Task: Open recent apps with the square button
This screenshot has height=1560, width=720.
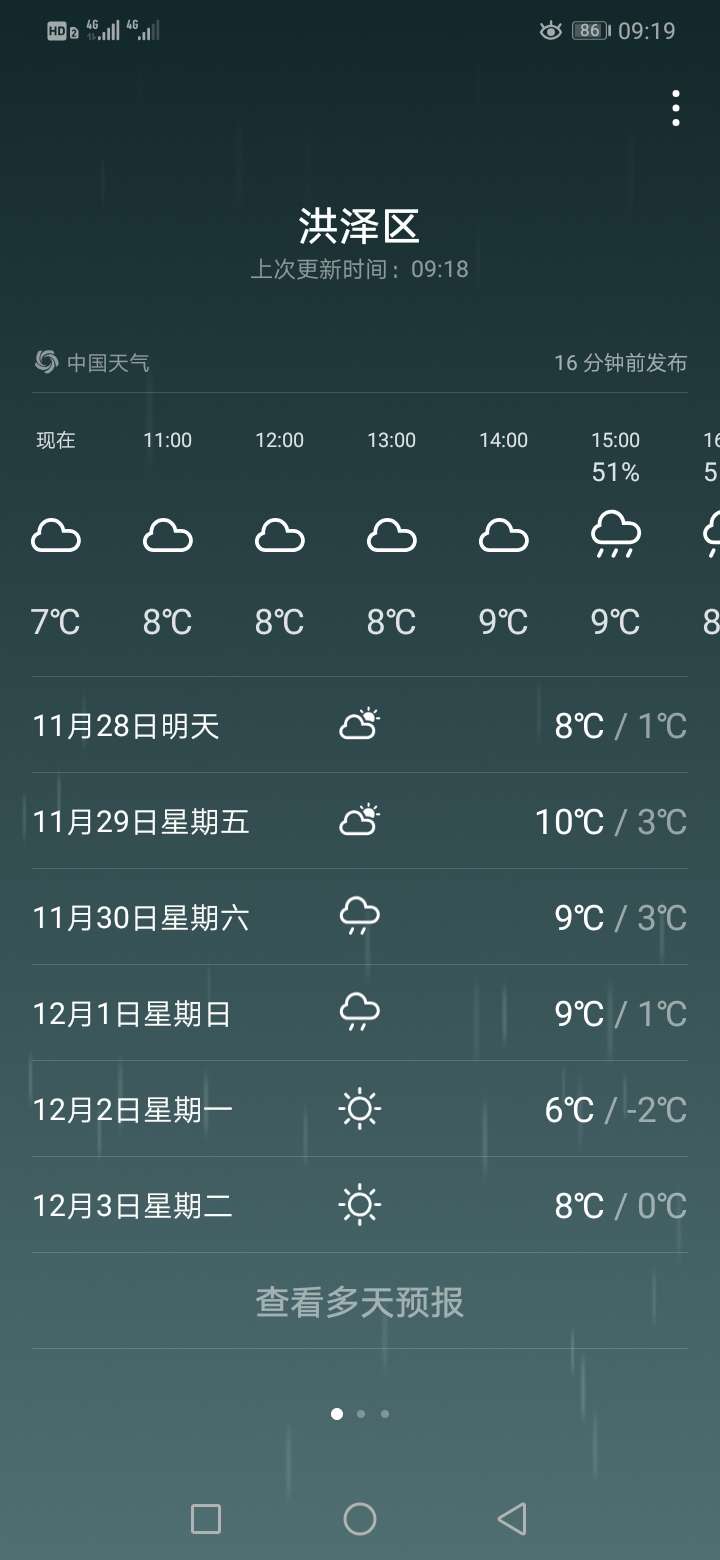Action: (x=206, y=1519)
